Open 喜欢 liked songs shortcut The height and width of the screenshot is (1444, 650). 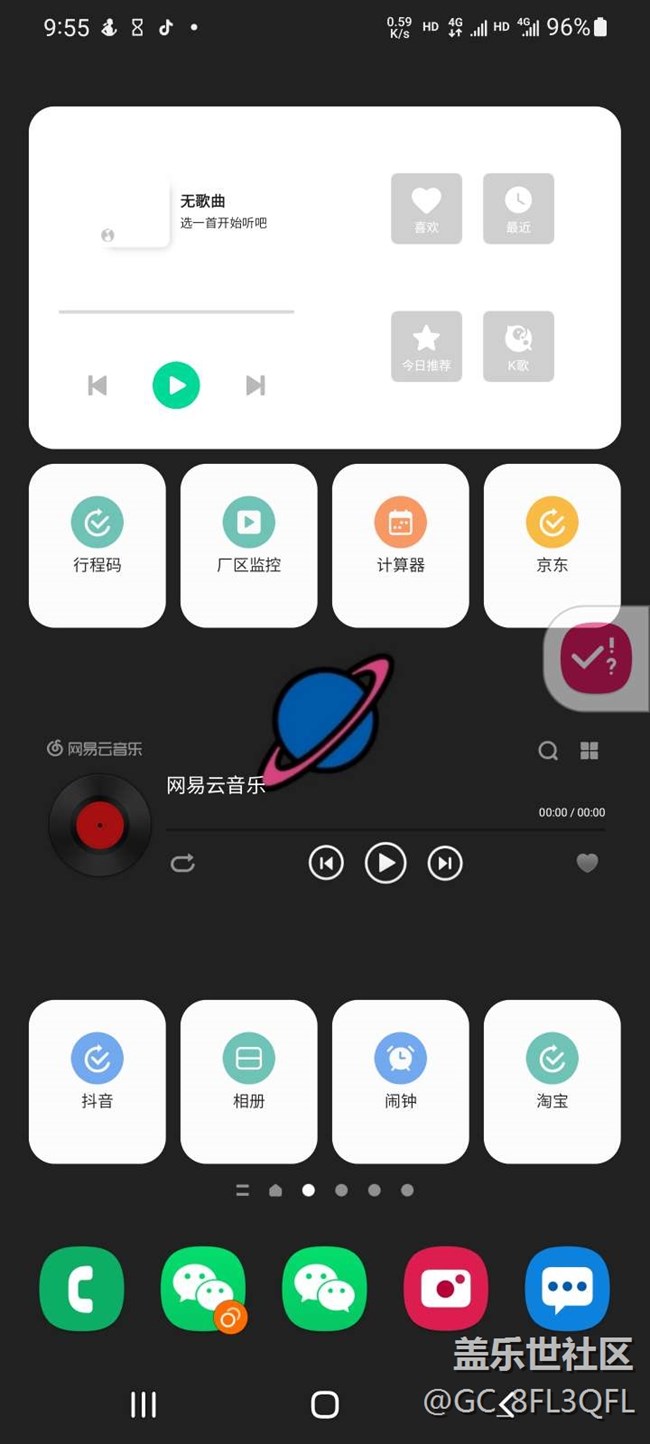[426, 208]
